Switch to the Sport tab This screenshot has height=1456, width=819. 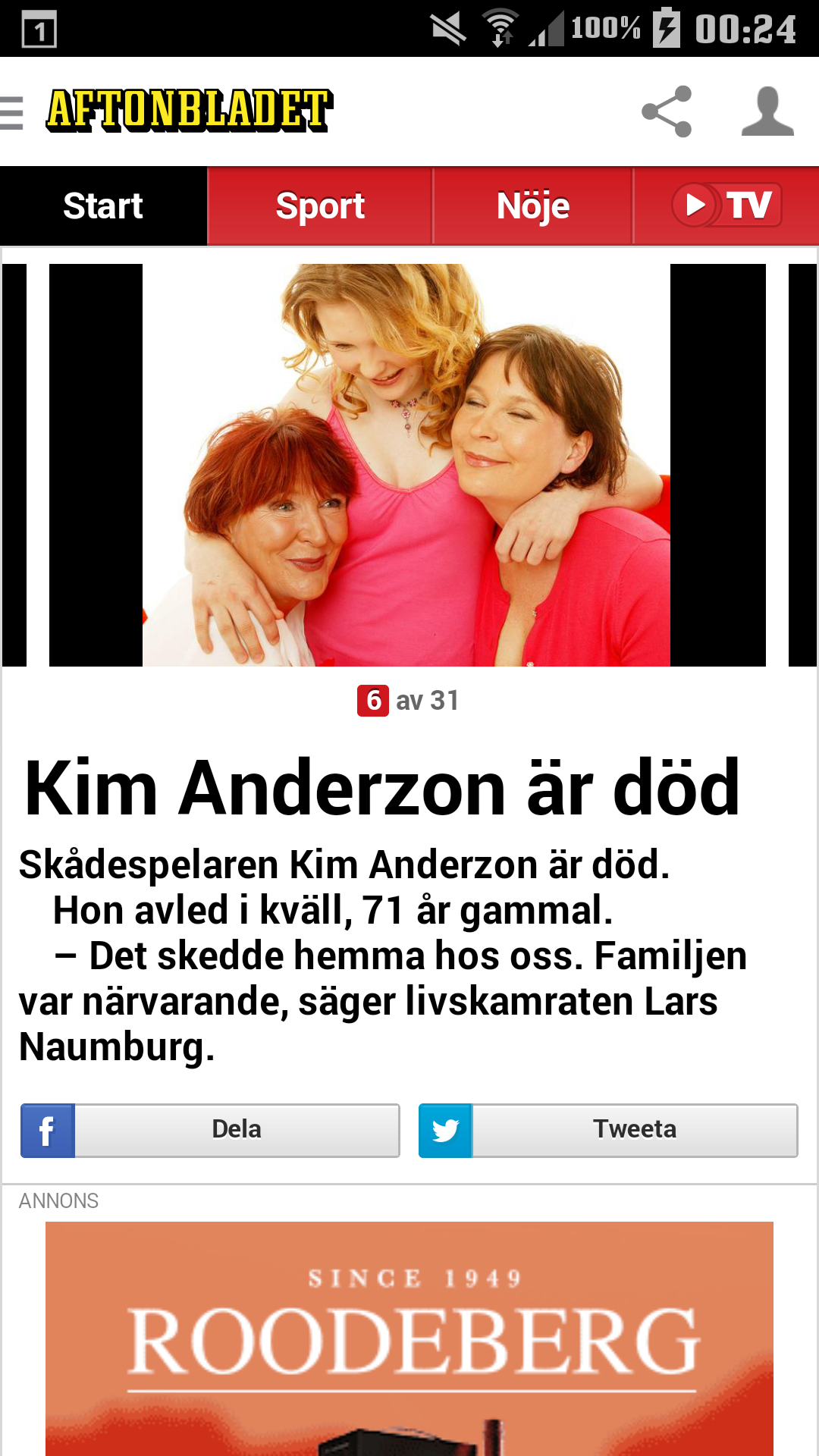[x=320, y=206]
